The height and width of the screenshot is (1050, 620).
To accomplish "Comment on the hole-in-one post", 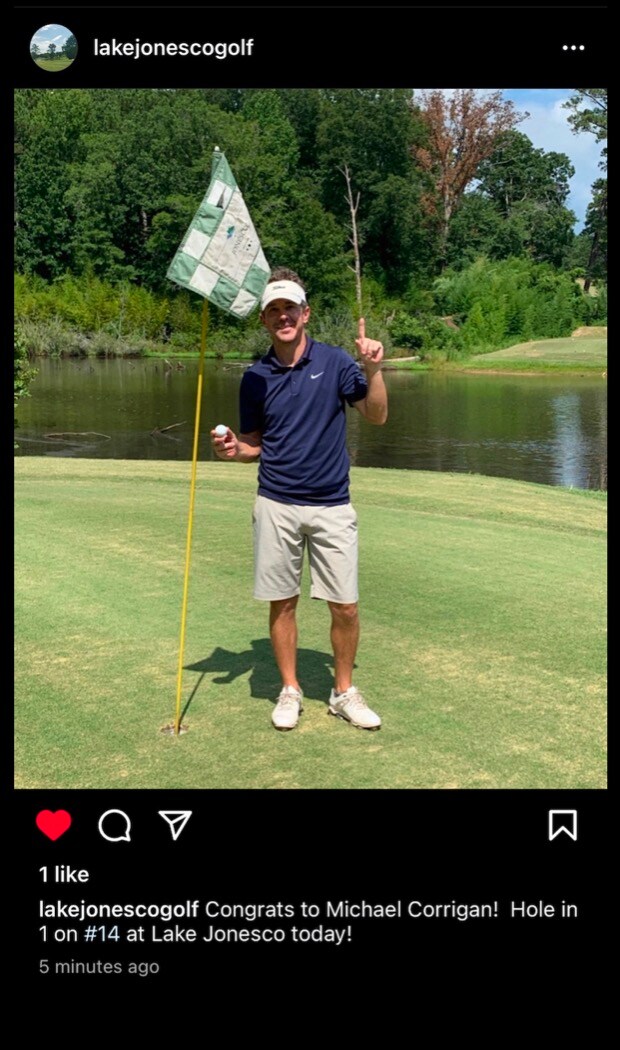I will click(115, 825).
